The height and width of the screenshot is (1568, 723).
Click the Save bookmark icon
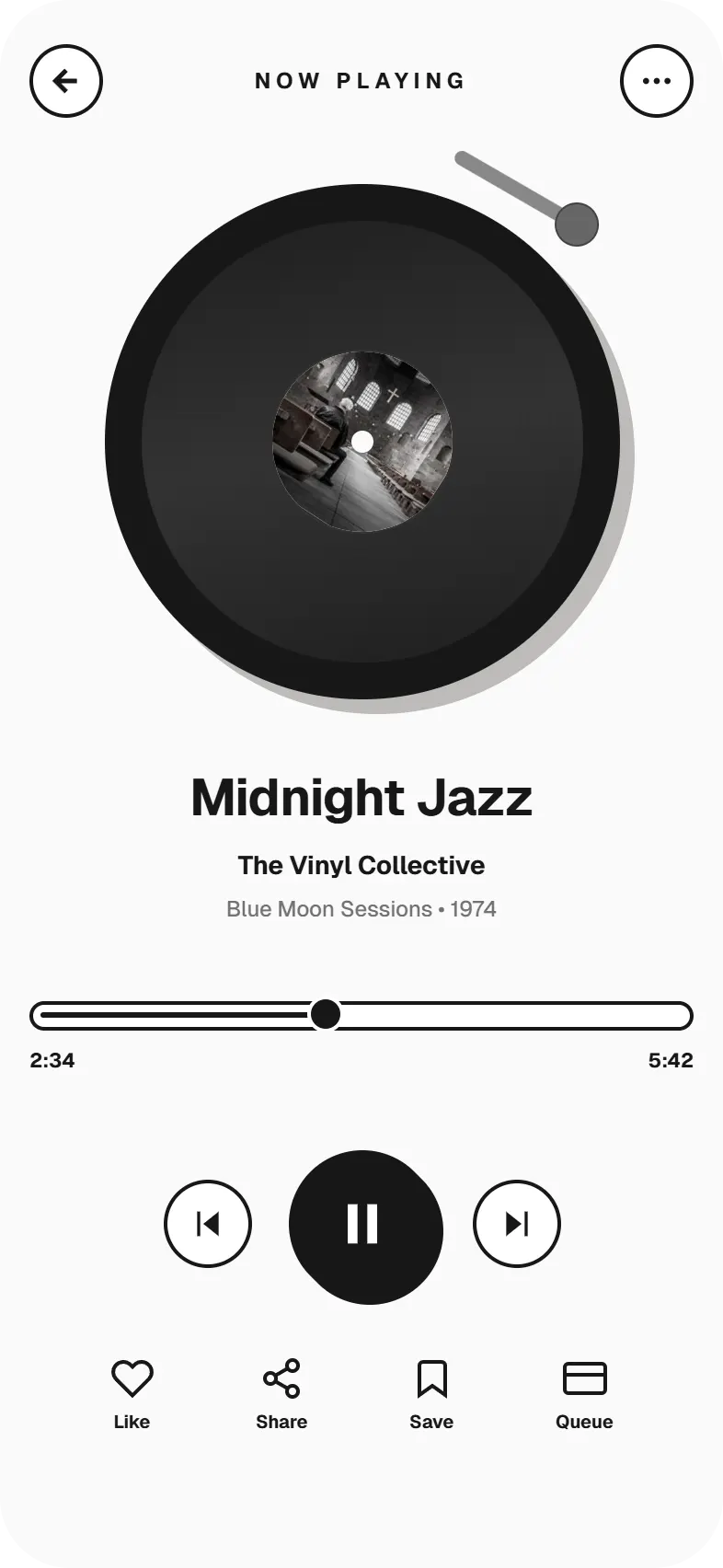431,1378
